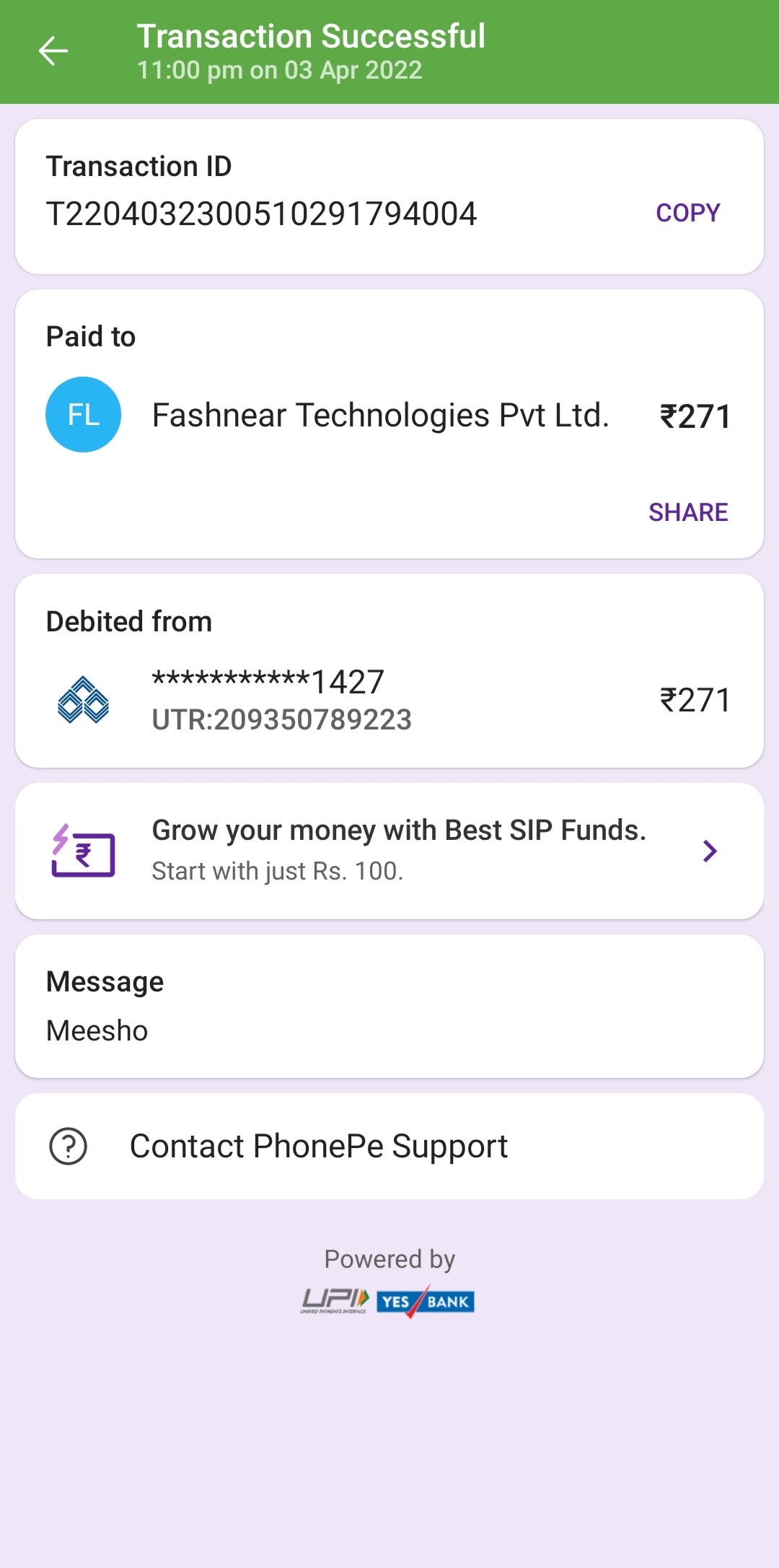Copy the transaction ID
The height and width of the screenshot is (1568, 779).
(687, 213)
